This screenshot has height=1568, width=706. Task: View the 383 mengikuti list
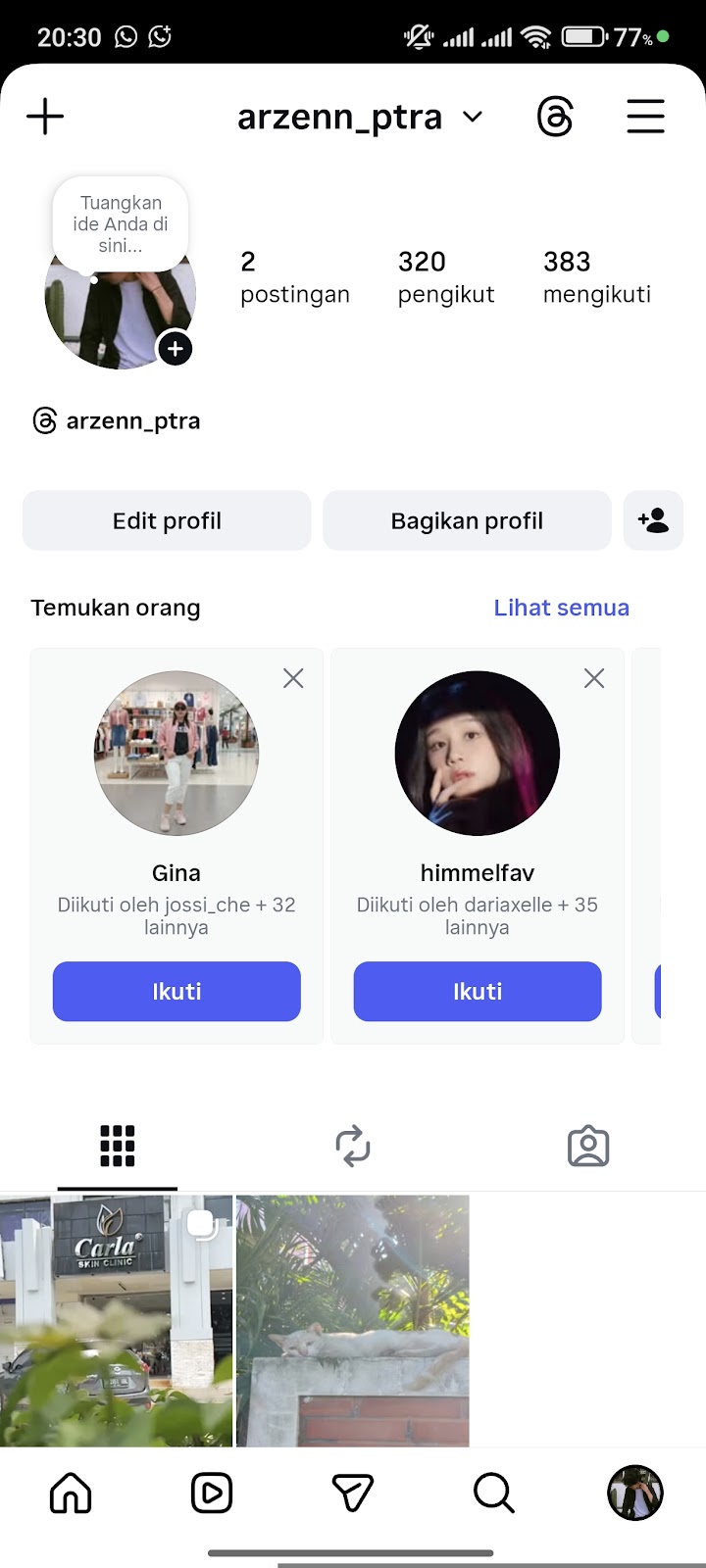(x=596, y=277)
